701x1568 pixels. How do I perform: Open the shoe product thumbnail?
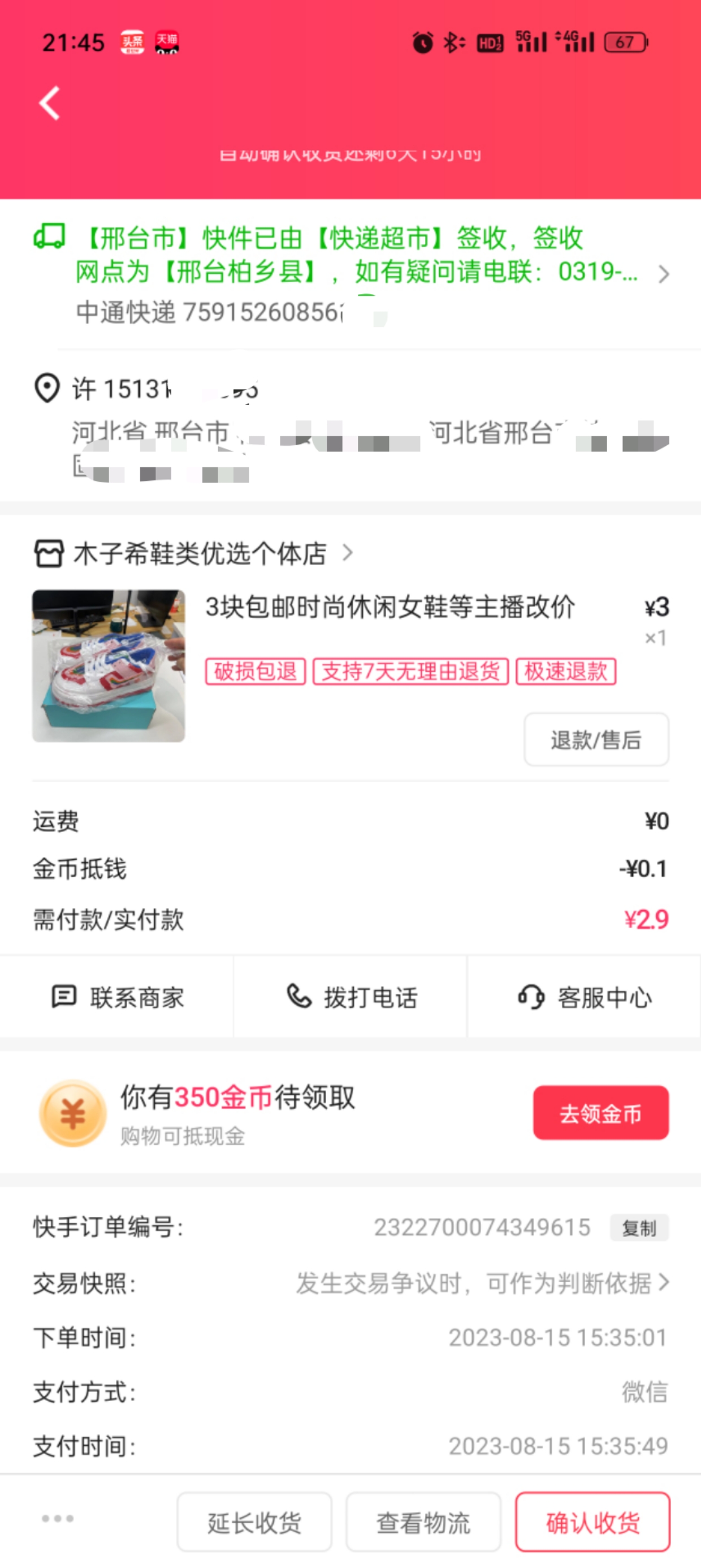click(x=109, y=665)
